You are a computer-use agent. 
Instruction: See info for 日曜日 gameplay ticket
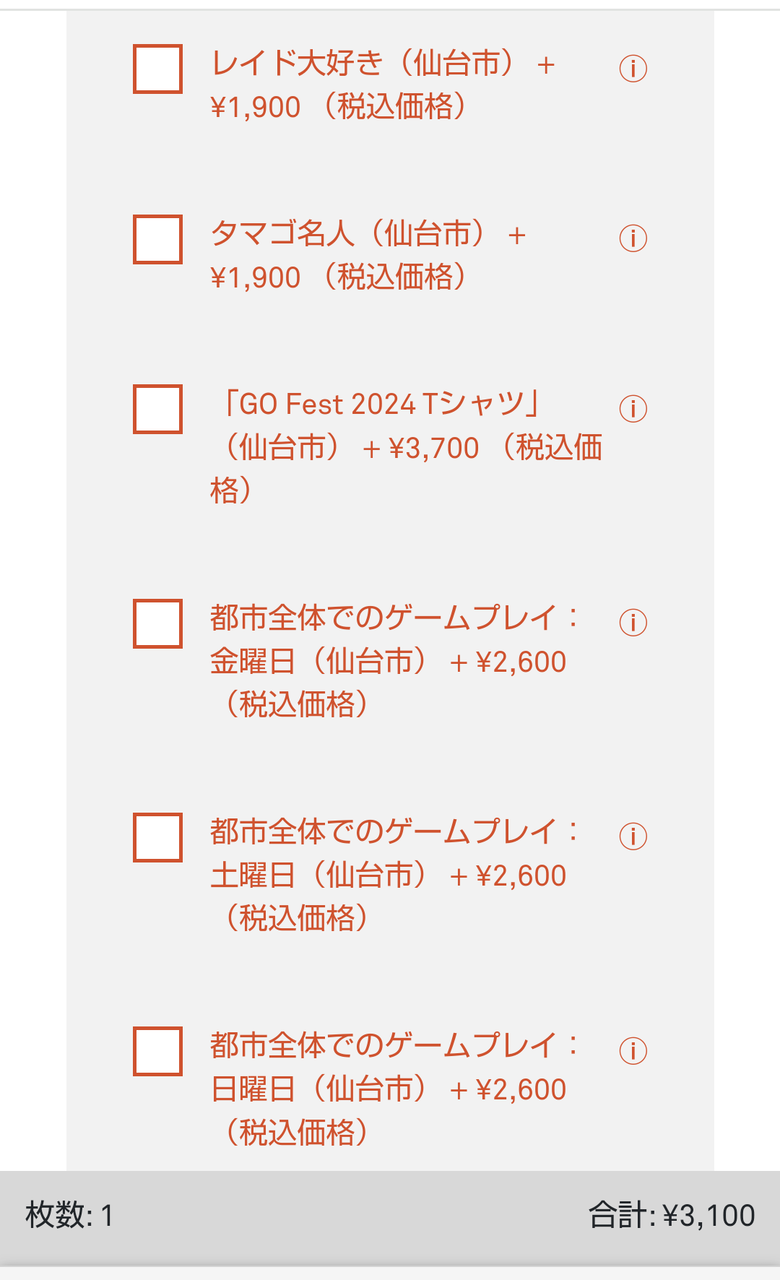633,1050
